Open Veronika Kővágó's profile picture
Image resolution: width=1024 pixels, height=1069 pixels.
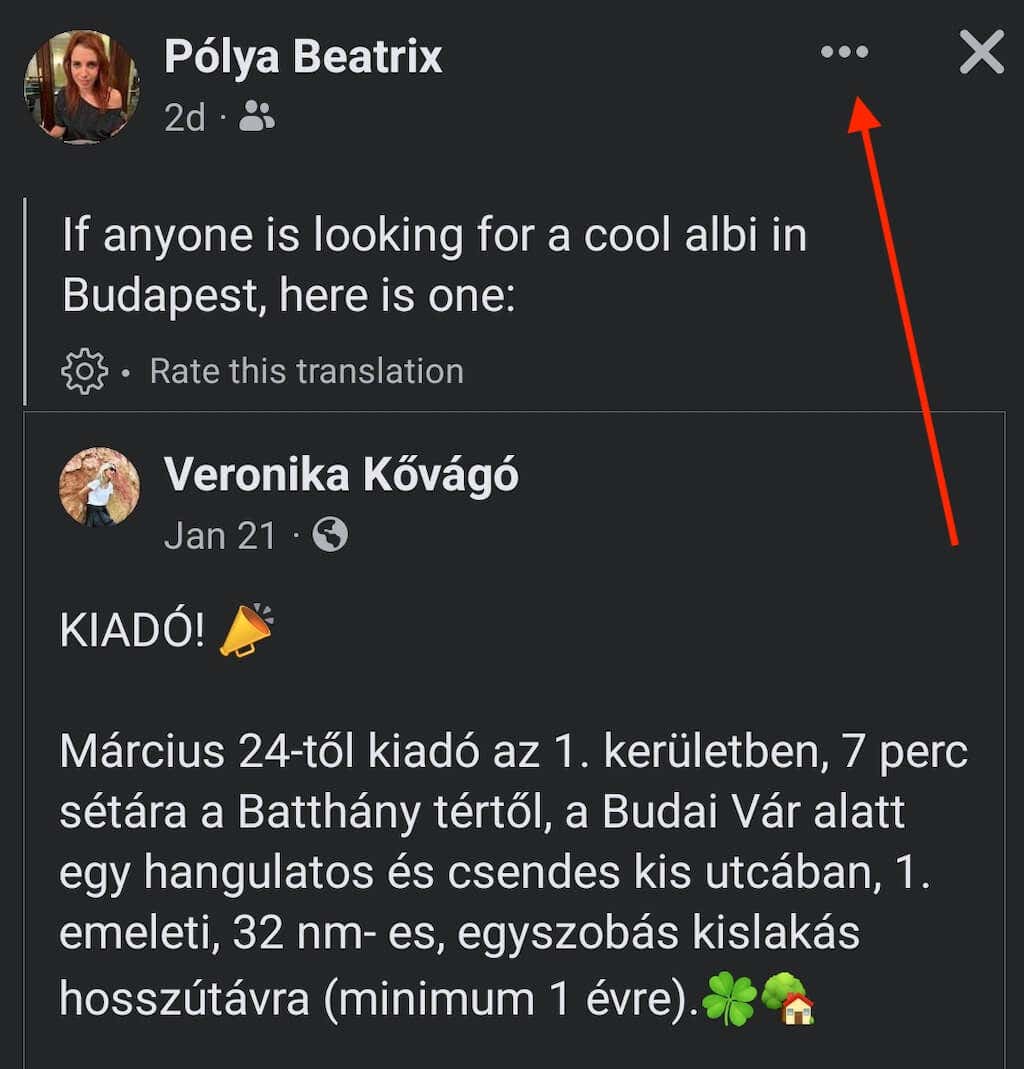coord(99,487)
